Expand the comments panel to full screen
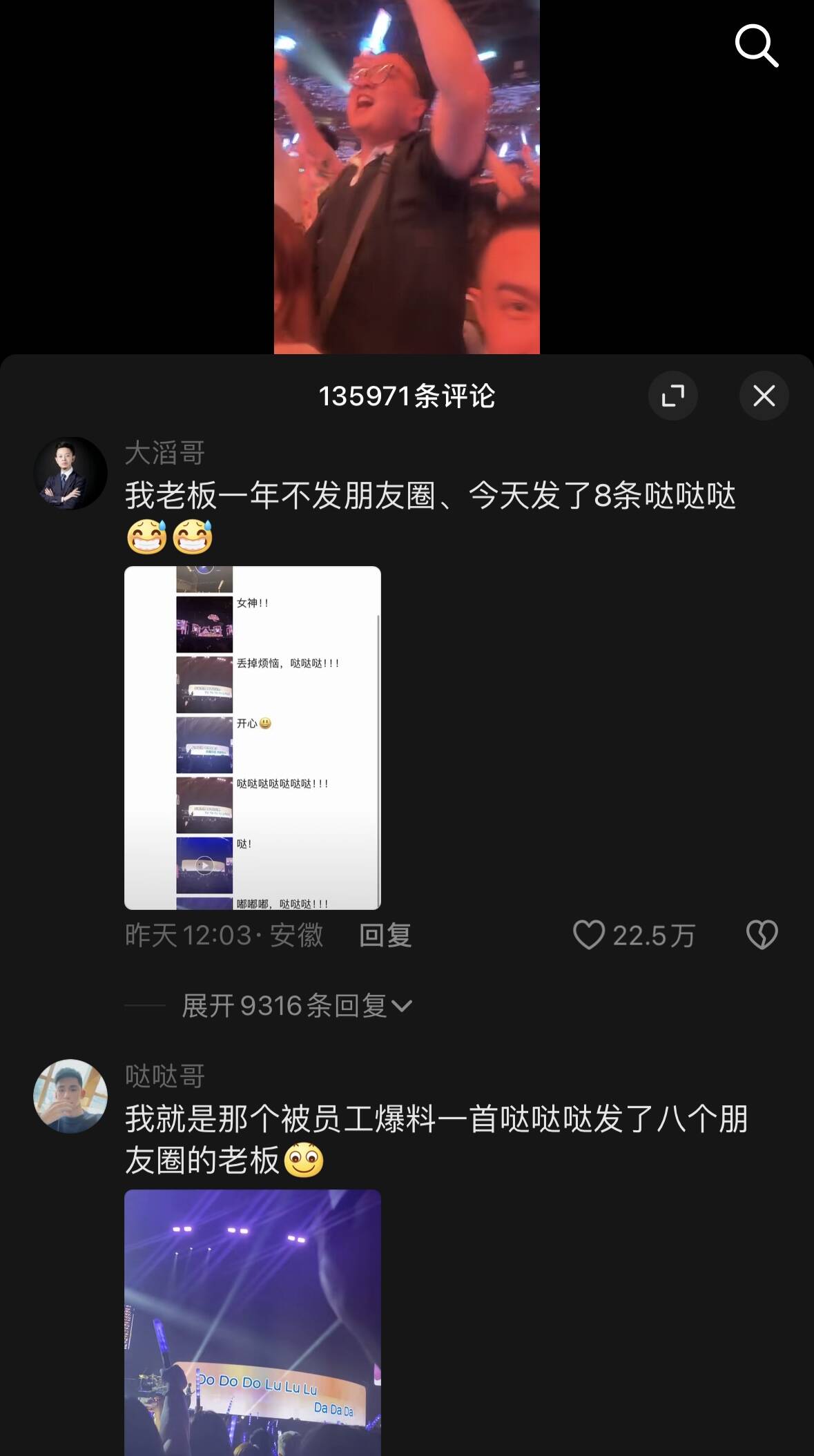Screen dimensions: 814x1456 coord(672,396)
